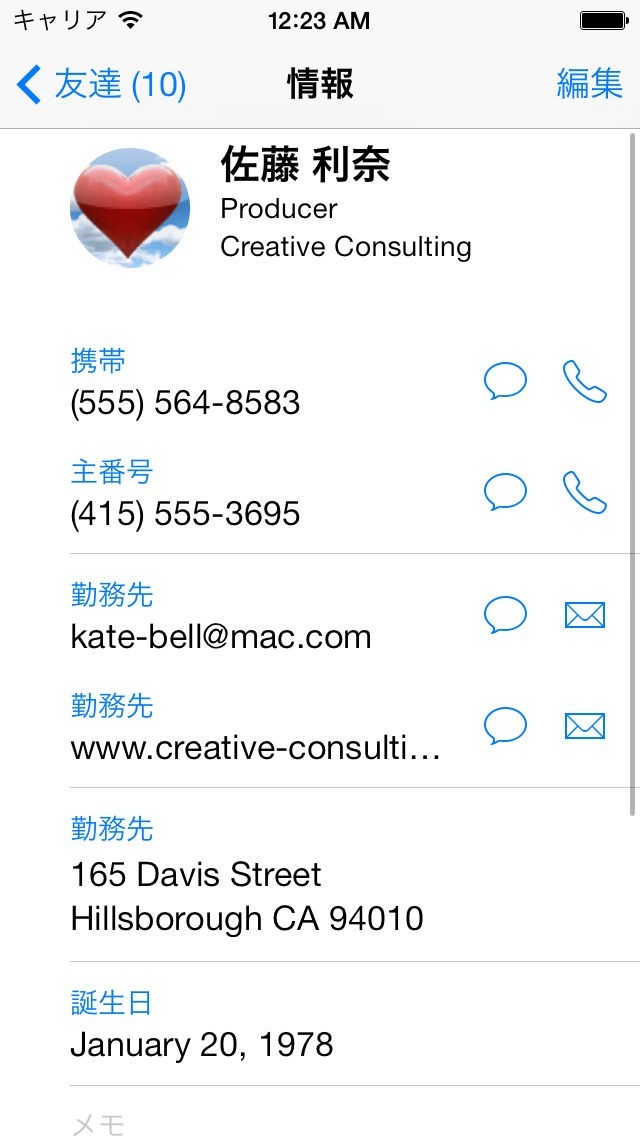Image resolution: width=640 pixels, height=1136 pixels.
Task: Go back to 友達 (10) list
Action: (101, 85)
